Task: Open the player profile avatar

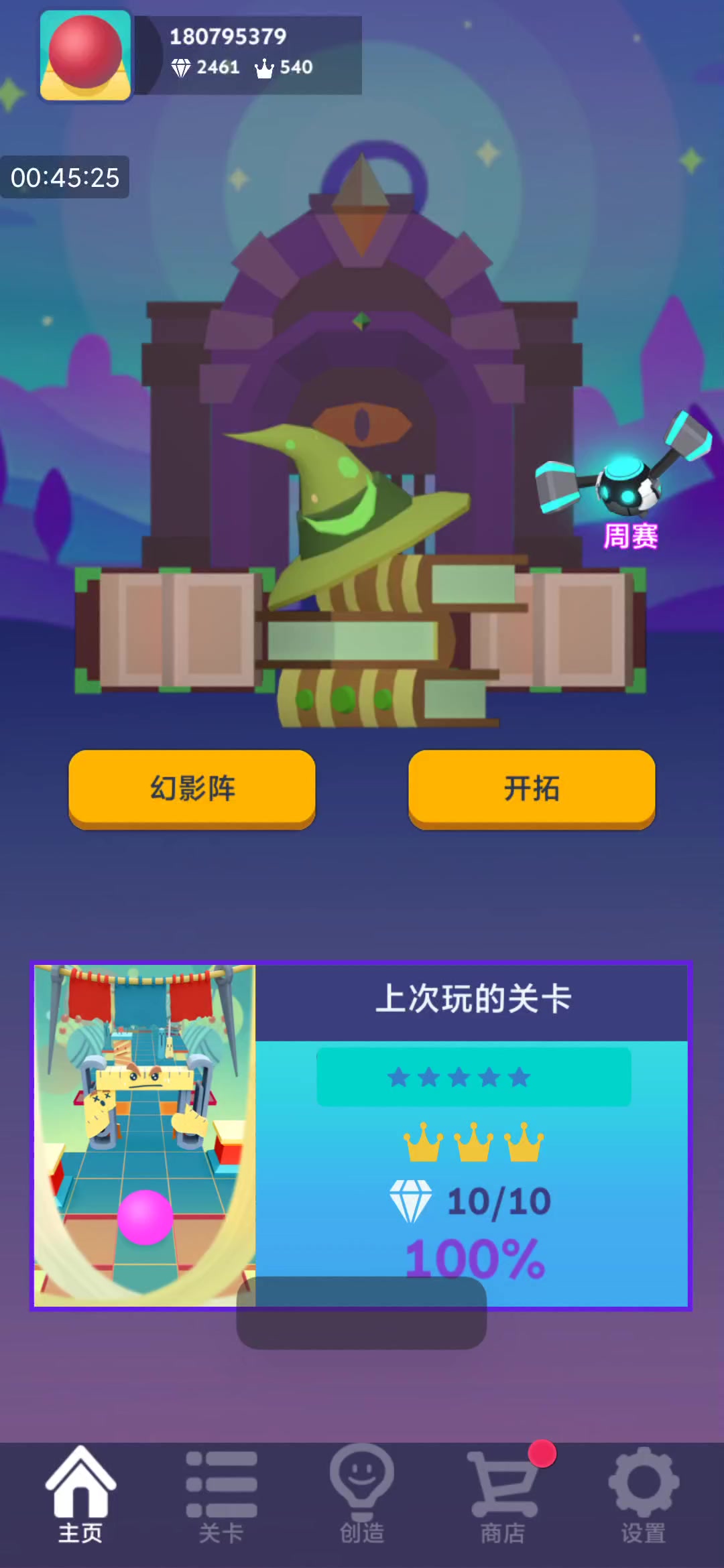Action: click(x=85, y=56)
